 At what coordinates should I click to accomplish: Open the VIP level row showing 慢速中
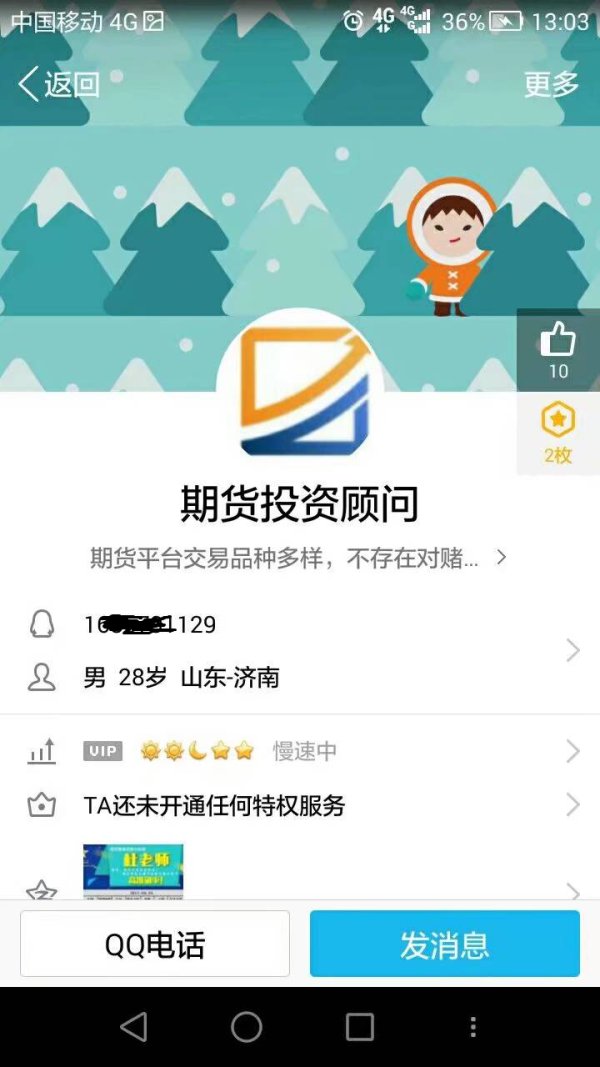(x=300, y=751)
